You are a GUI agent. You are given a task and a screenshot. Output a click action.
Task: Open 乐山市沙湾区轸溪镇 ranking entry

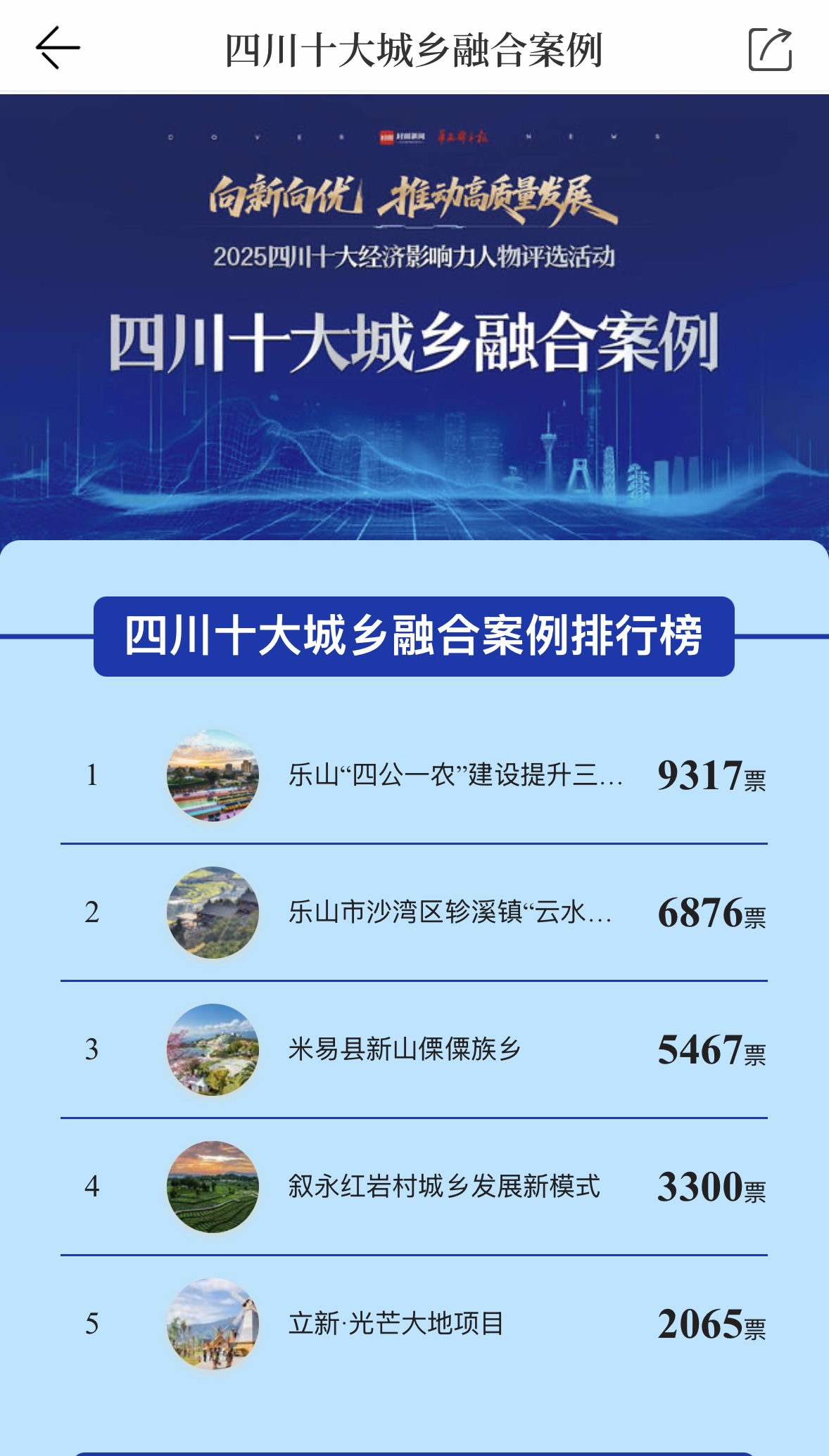click(x=450, y=912)
